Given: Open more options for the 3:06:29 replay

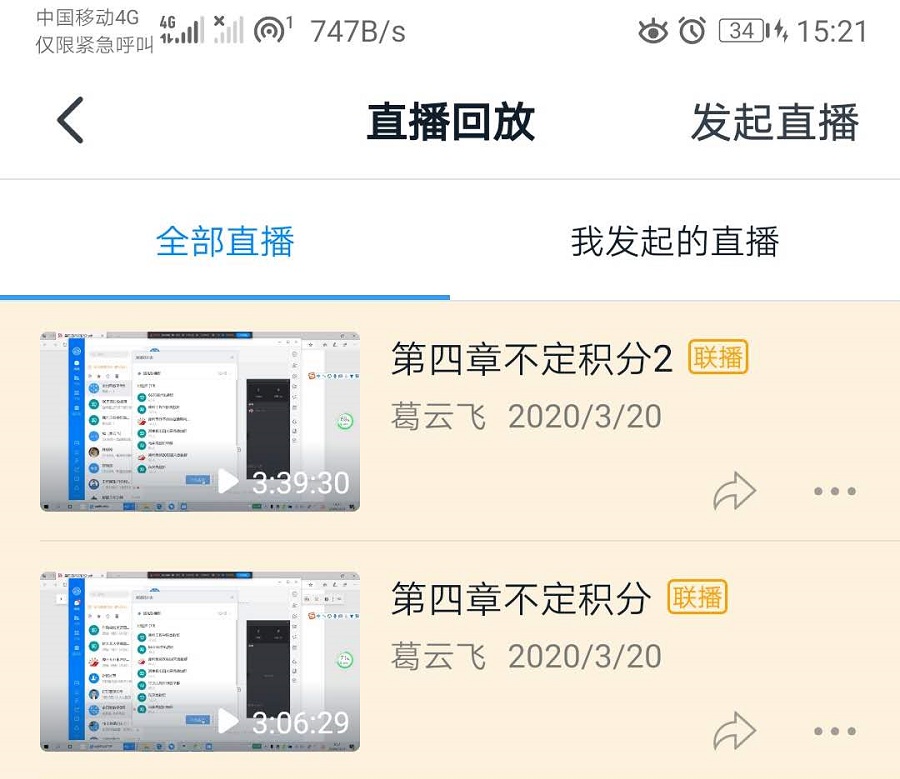Looking at the screenshot, I should click(x=835, y=731).
